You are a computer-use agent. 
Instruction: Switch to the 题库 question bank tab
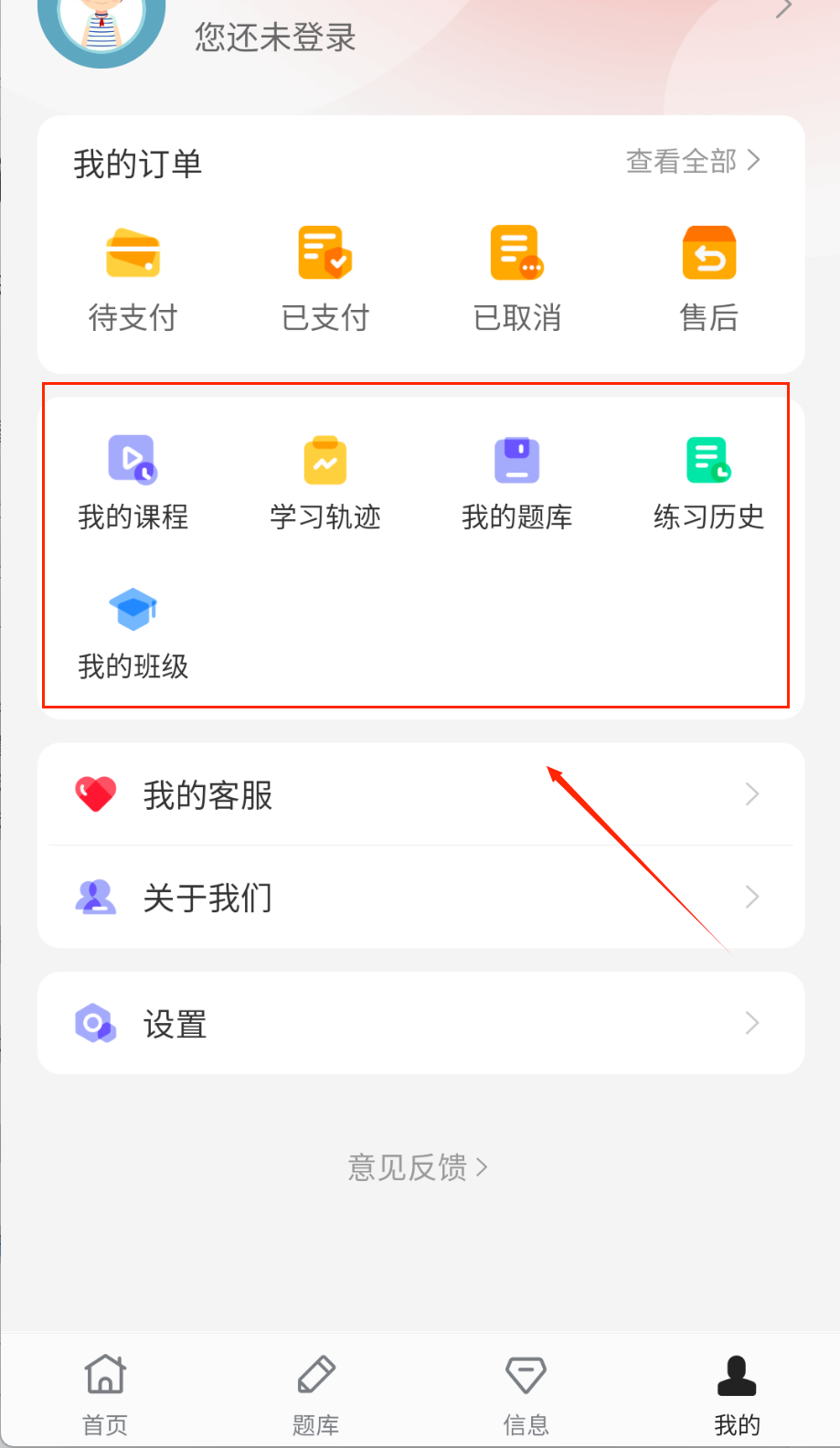click(x=315, y=1394)
